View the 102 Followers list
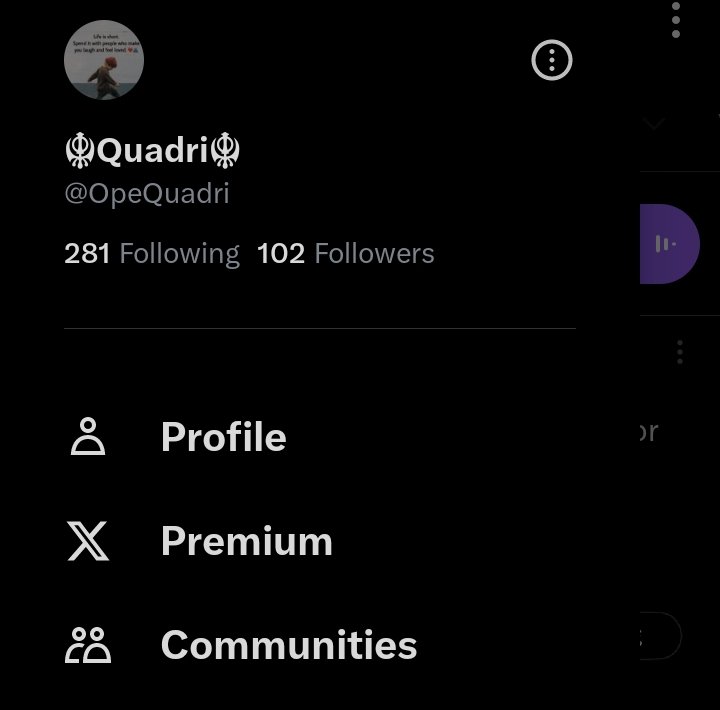The width and height of the screenshot is (720, 710). [x=346, y=254]
